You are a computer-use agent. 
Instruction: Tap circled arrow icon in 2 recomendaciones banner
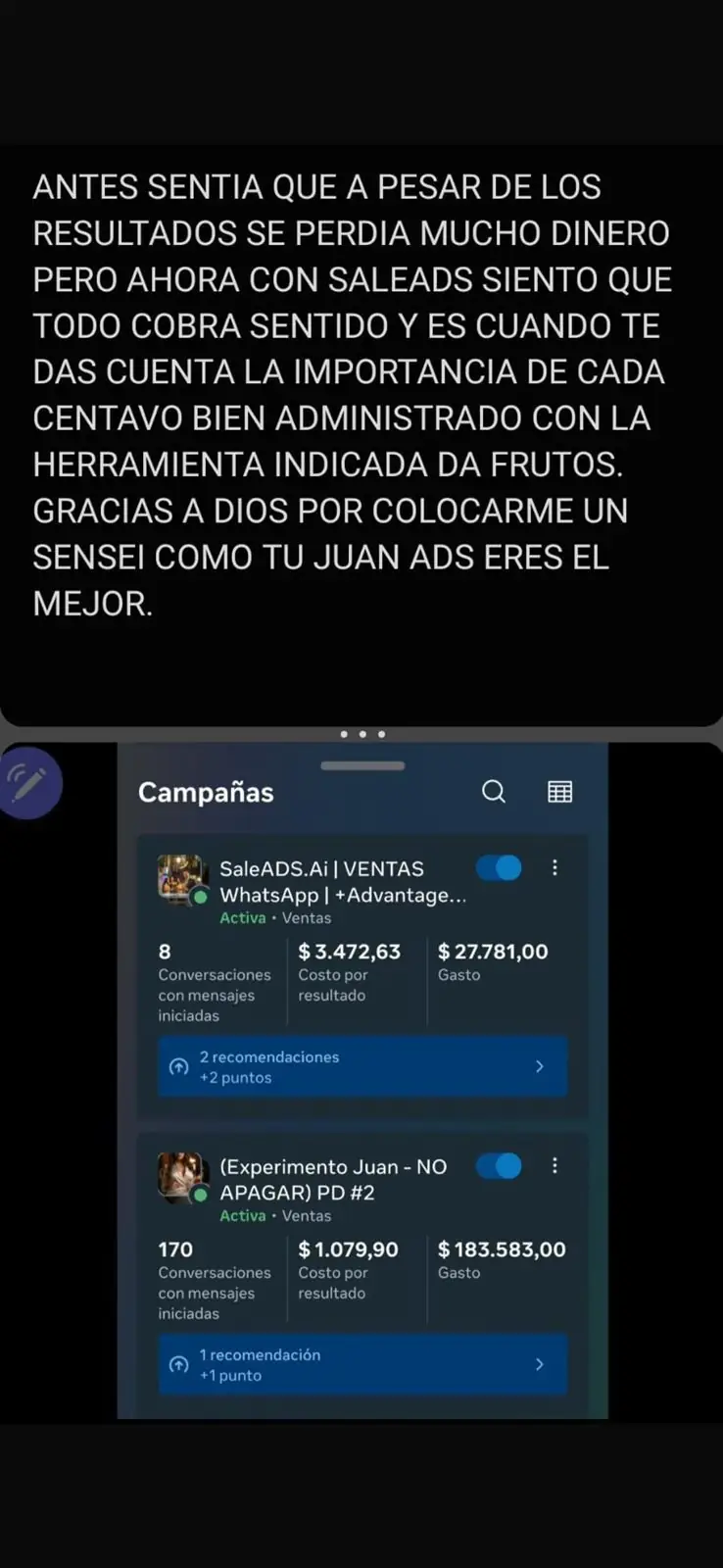click(x=178, y=1065)
